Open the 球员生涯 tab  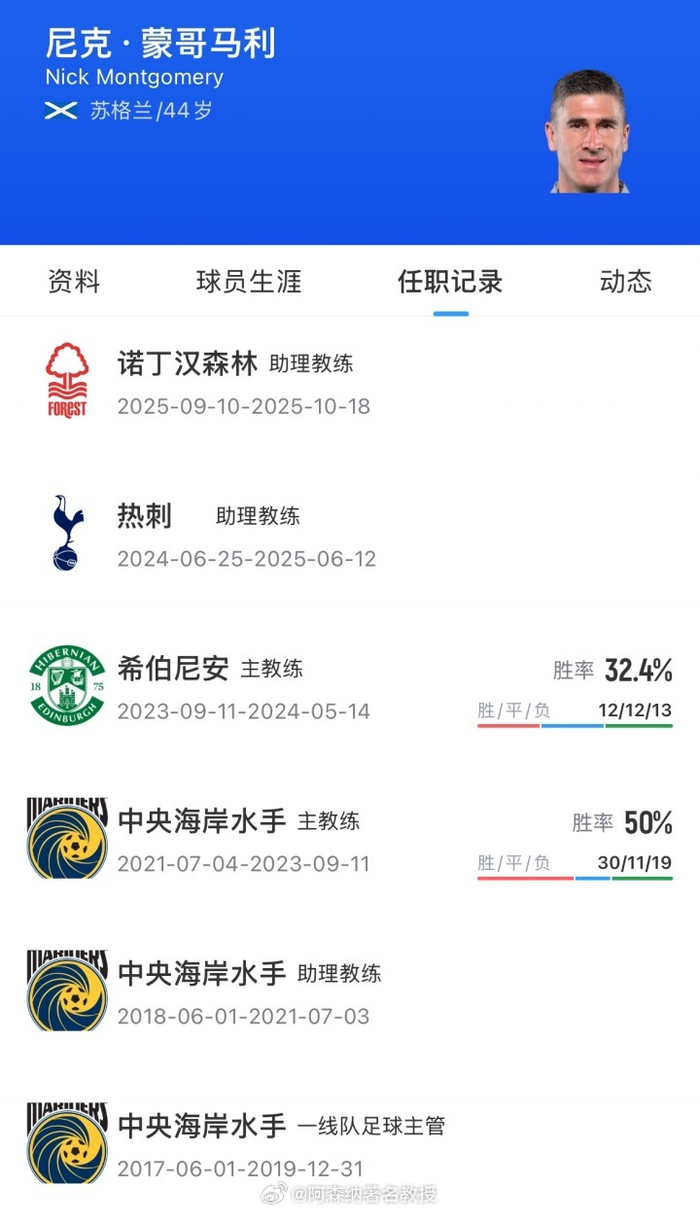248,282
